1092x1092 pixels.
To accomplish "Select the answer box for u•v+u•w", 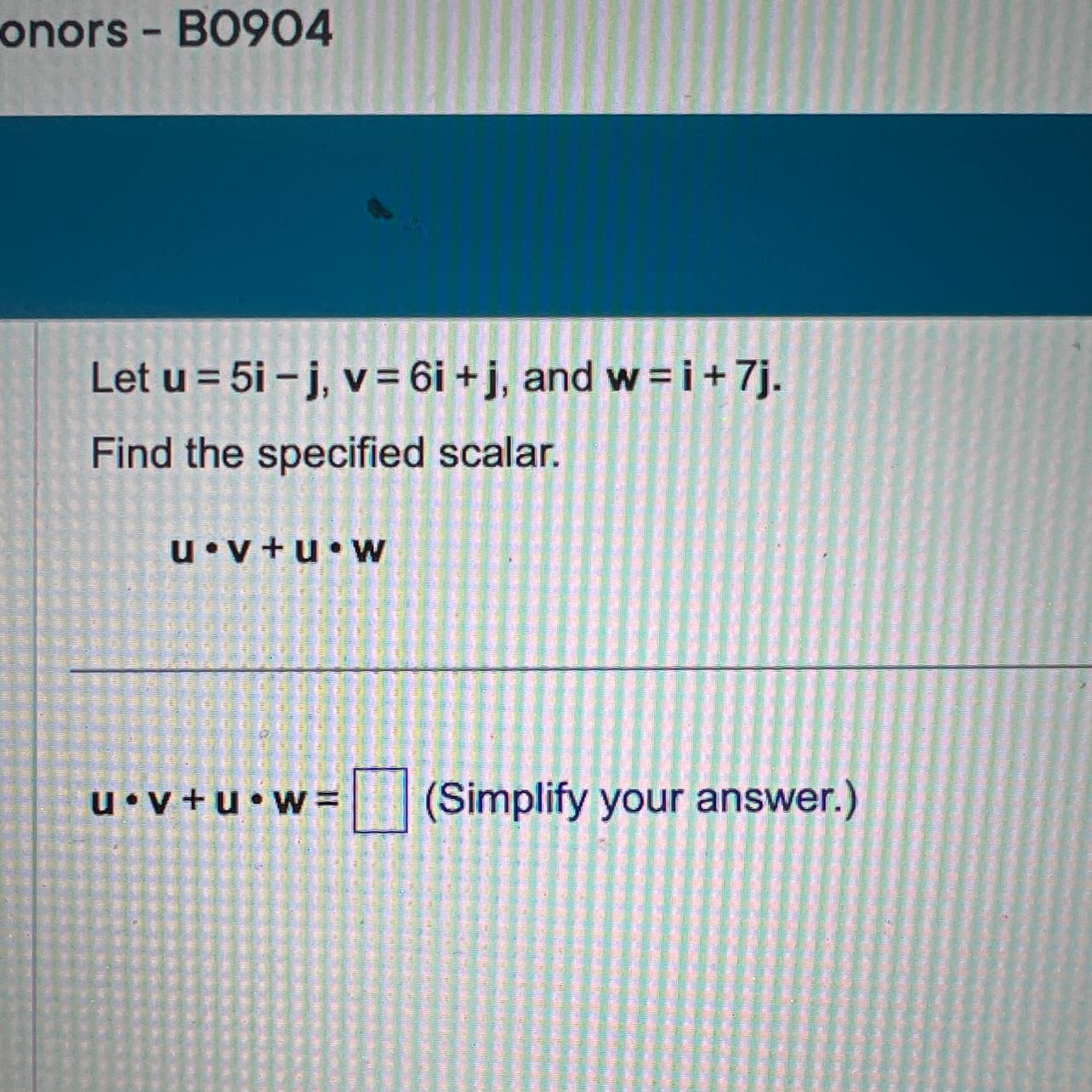I will pos(379,799).
